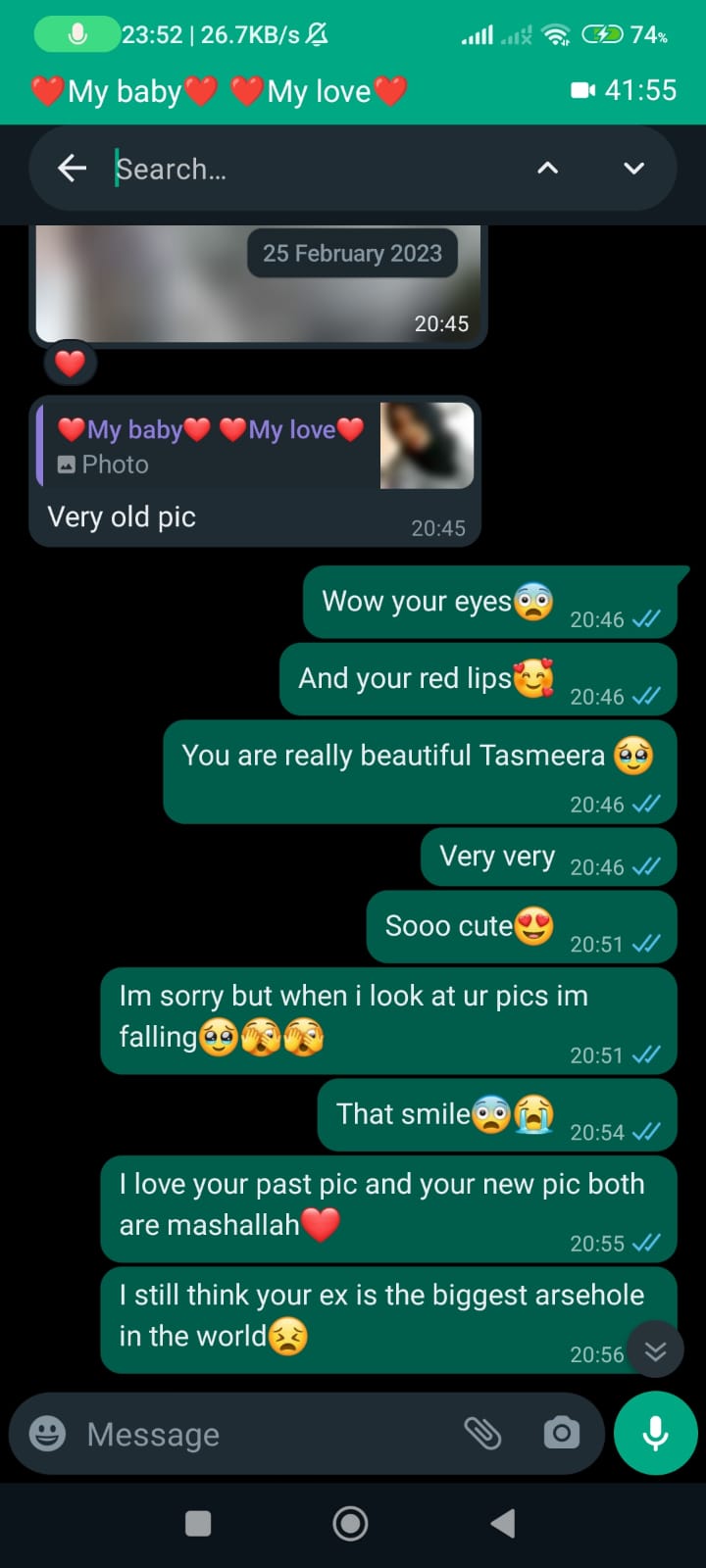This screenshot has width=706, height=1568.
Task: Type in the Message field
Action: point(265,1434)
